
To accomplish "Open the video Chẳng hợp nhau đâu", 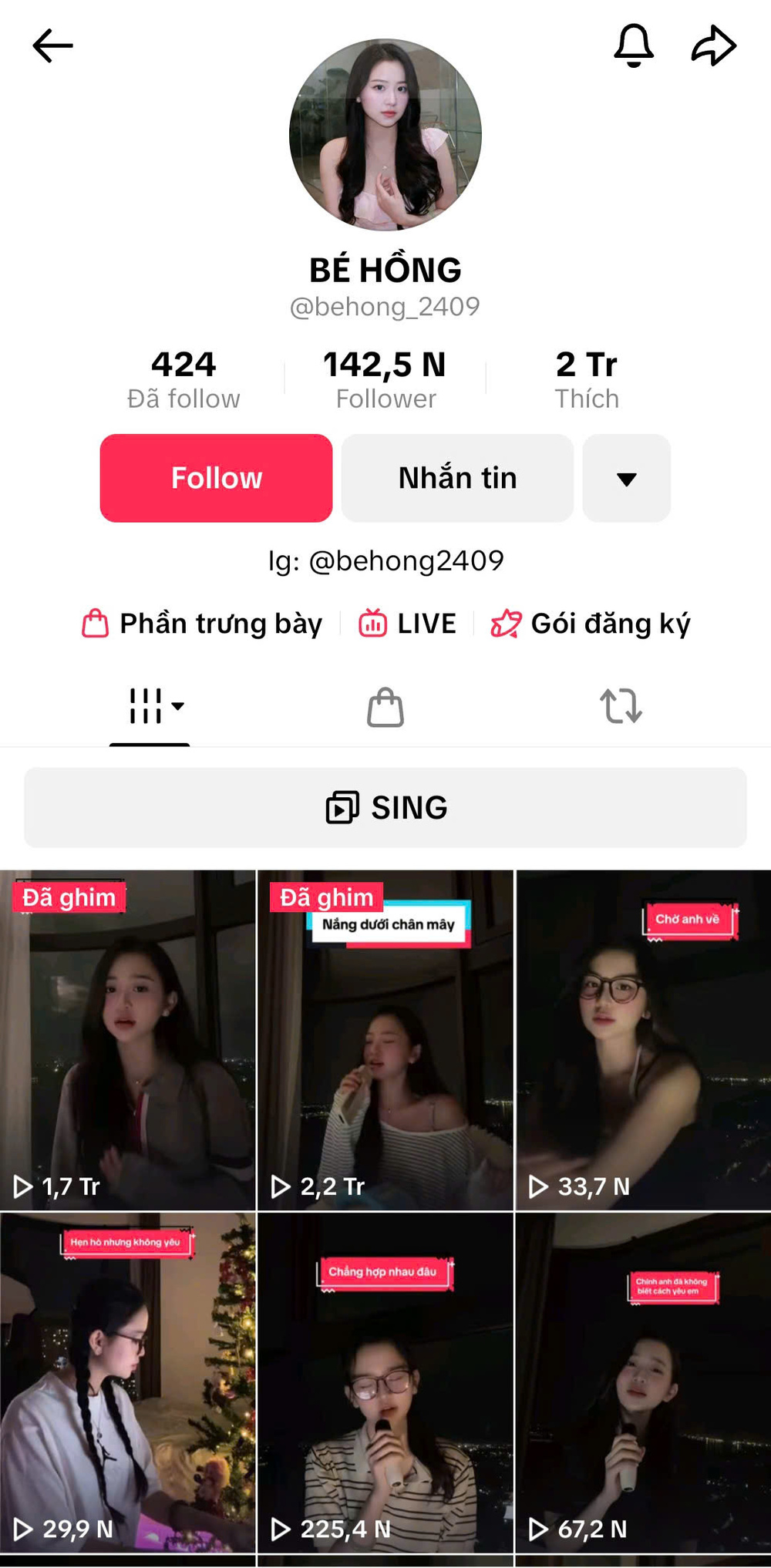I will (385, 1382).
